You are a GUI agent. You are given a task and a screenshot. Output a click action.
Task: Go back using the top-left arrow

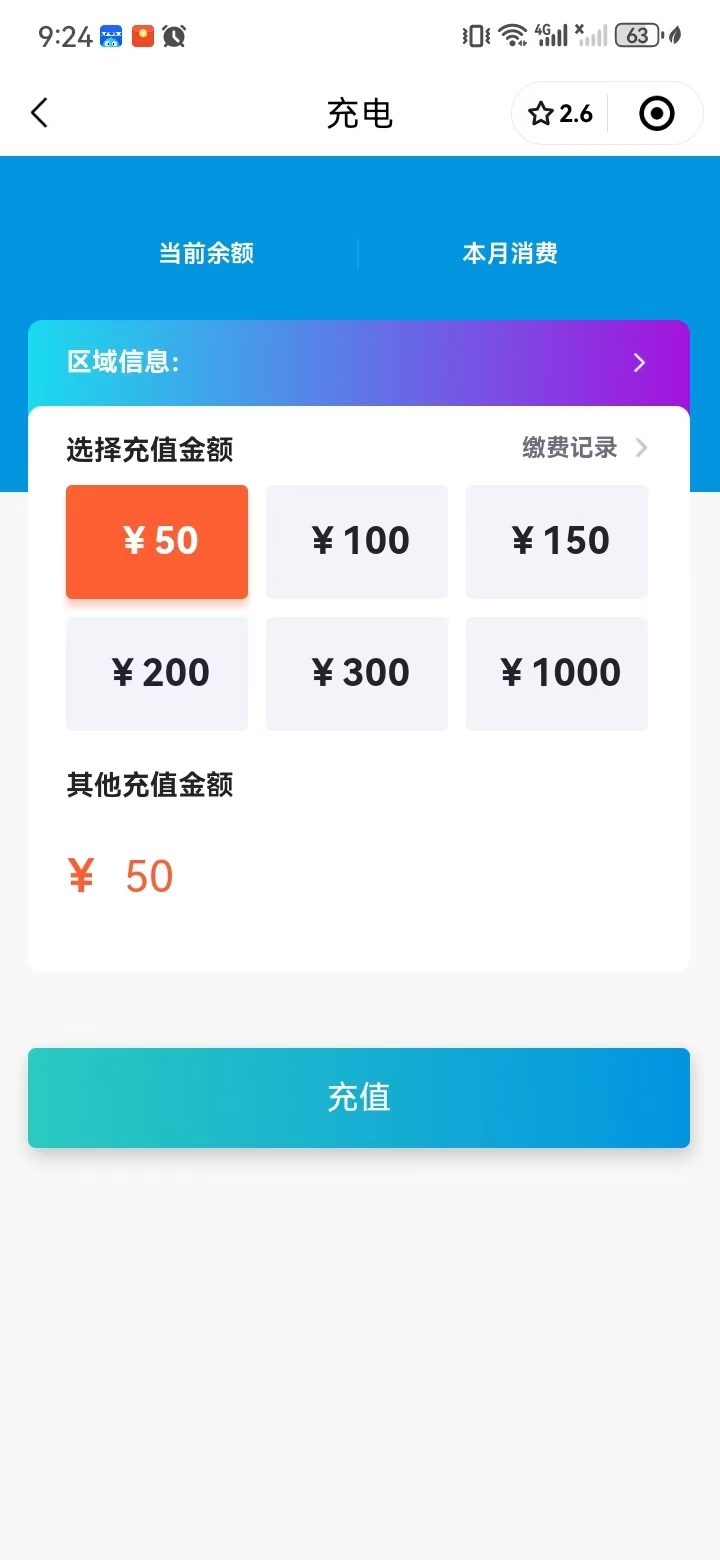click(x=39, y=113)
